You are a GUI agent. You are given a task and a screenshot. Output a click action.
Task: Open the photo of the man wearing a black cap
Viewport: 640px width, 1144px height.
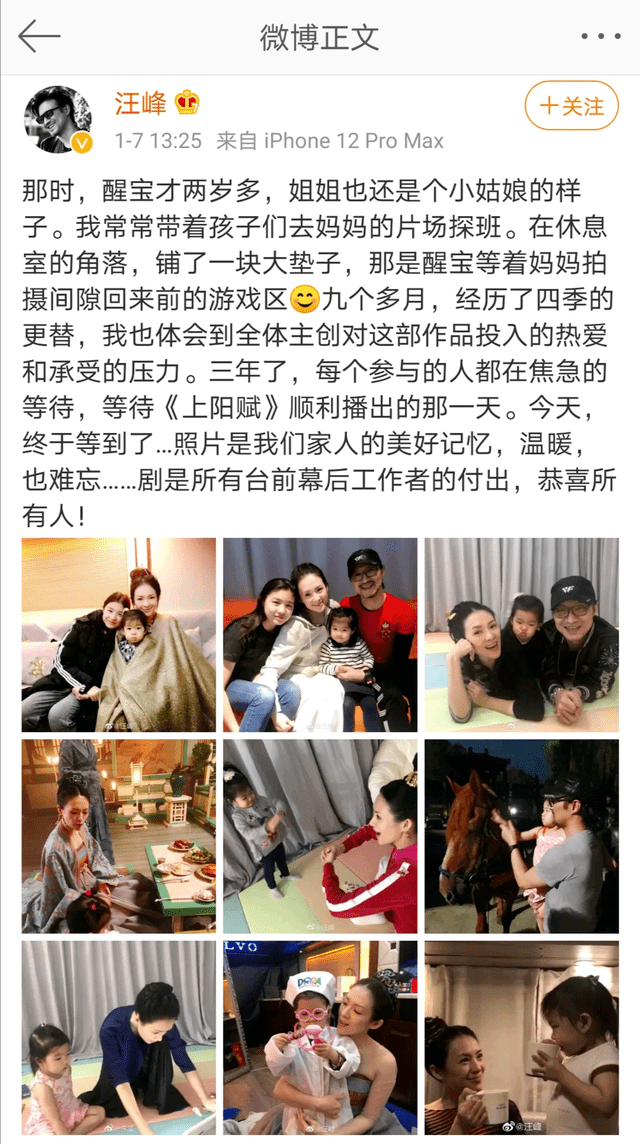522,635
